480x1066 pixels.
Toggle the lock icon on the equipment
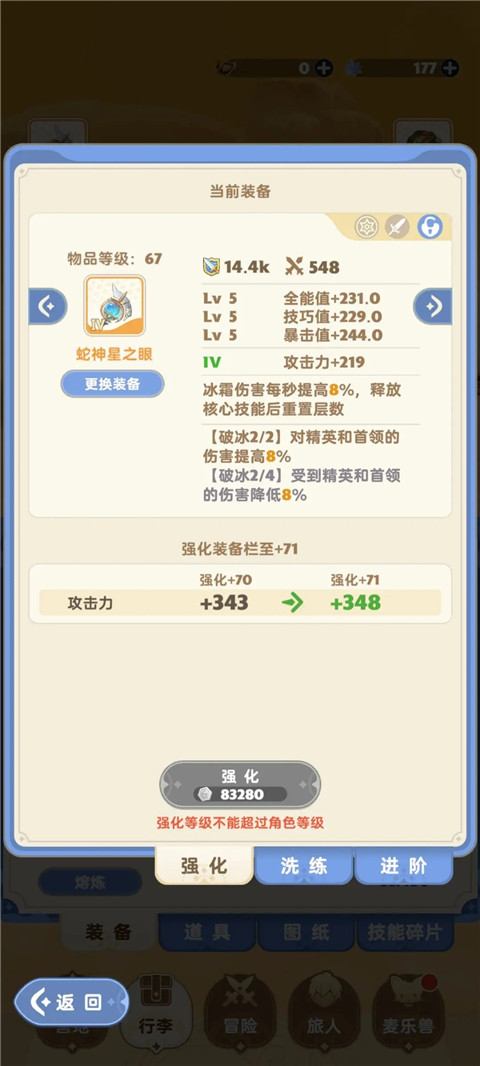[430, 227]
